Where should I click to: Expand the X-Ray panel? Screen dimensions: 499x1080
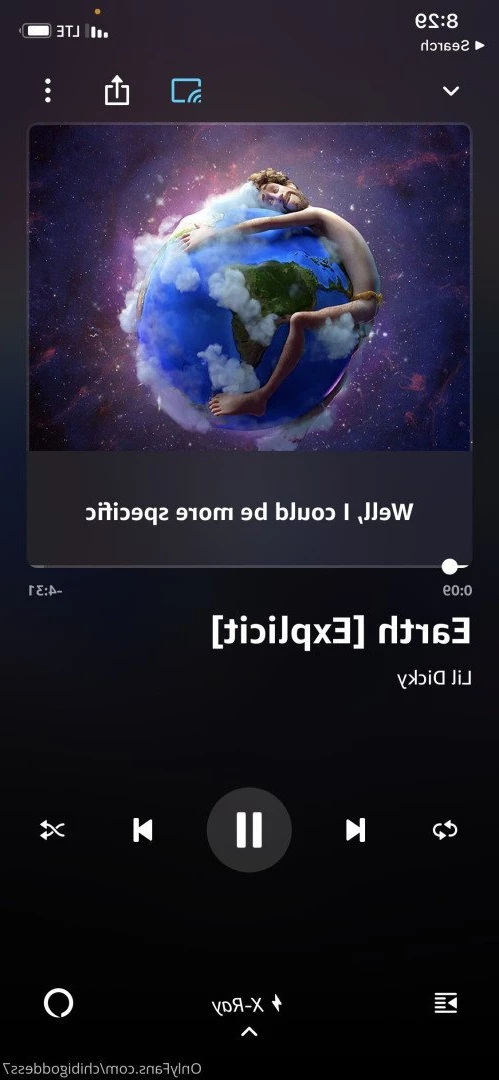[x=248, y=1012]
